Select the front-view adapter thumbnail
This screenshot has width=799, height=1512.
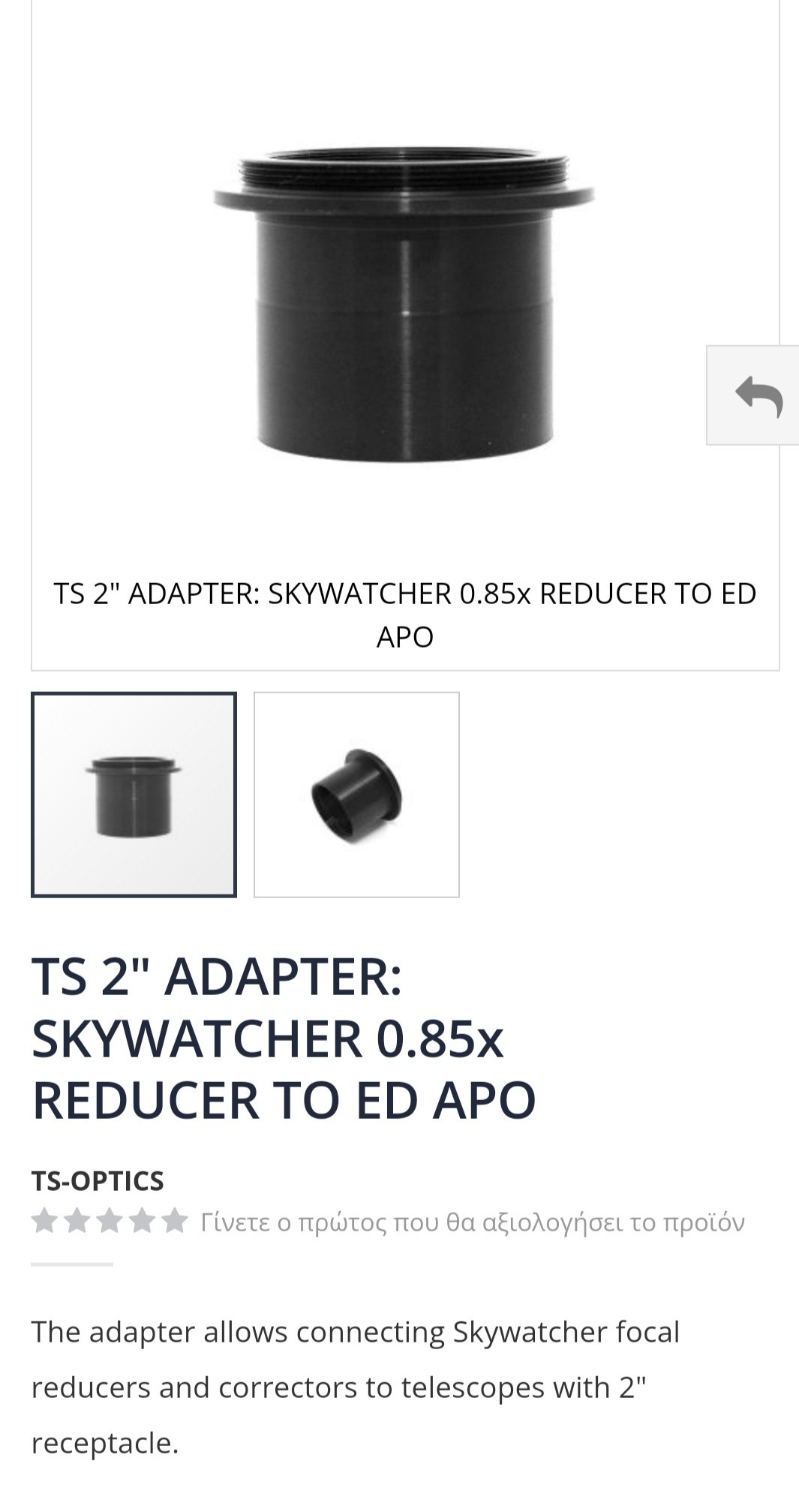pos(134,795)
